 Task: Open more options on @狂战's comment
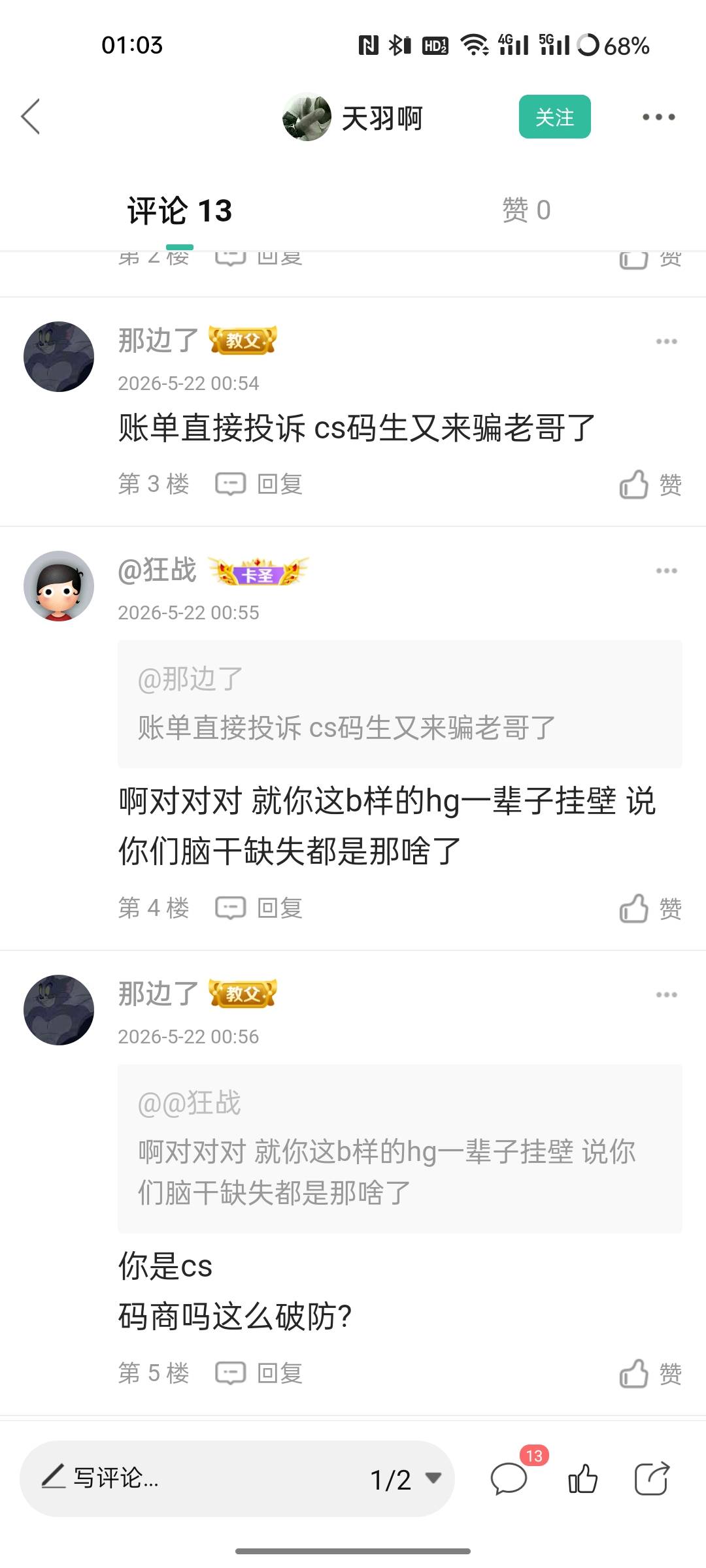[x=666, y=570]
